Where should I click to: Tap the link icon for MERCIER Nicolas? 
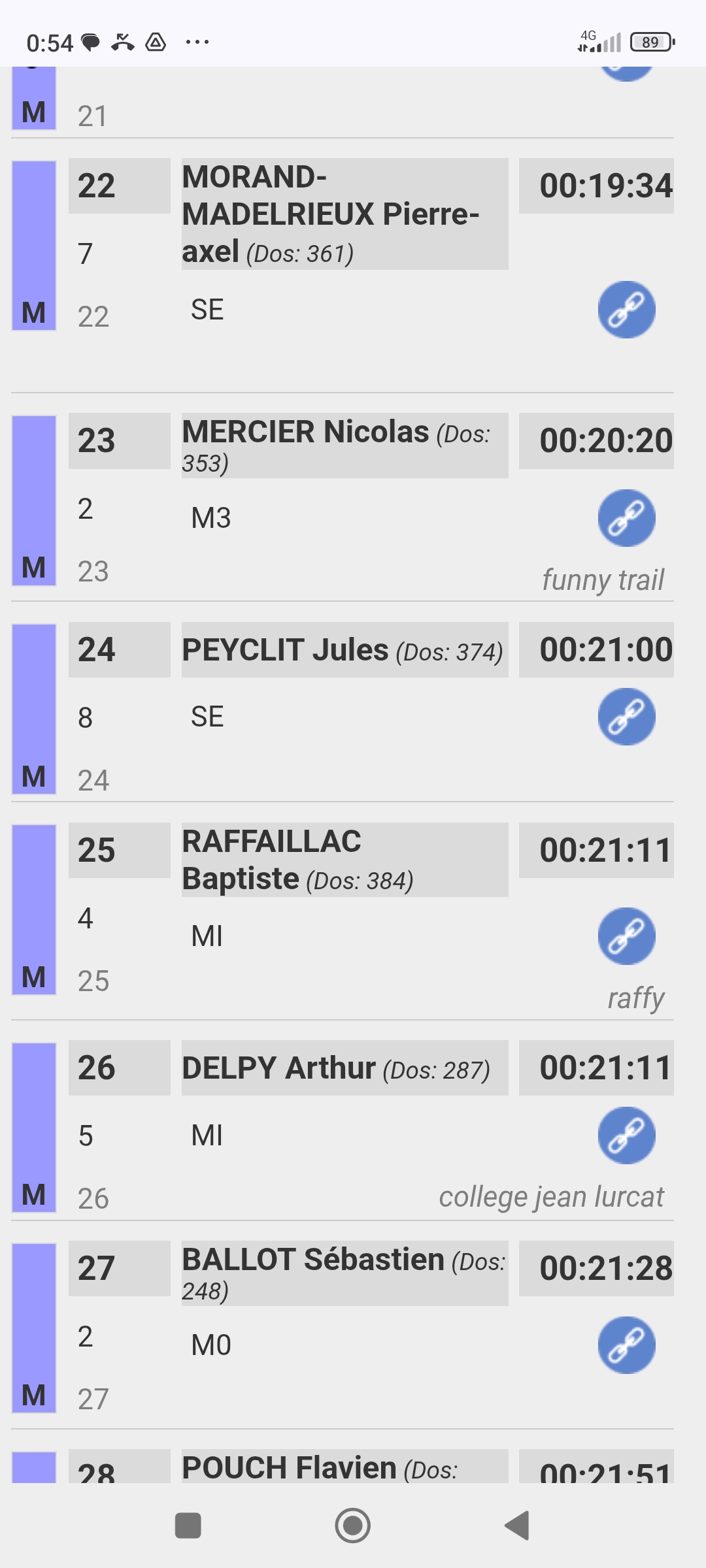(x=626, y=518)
